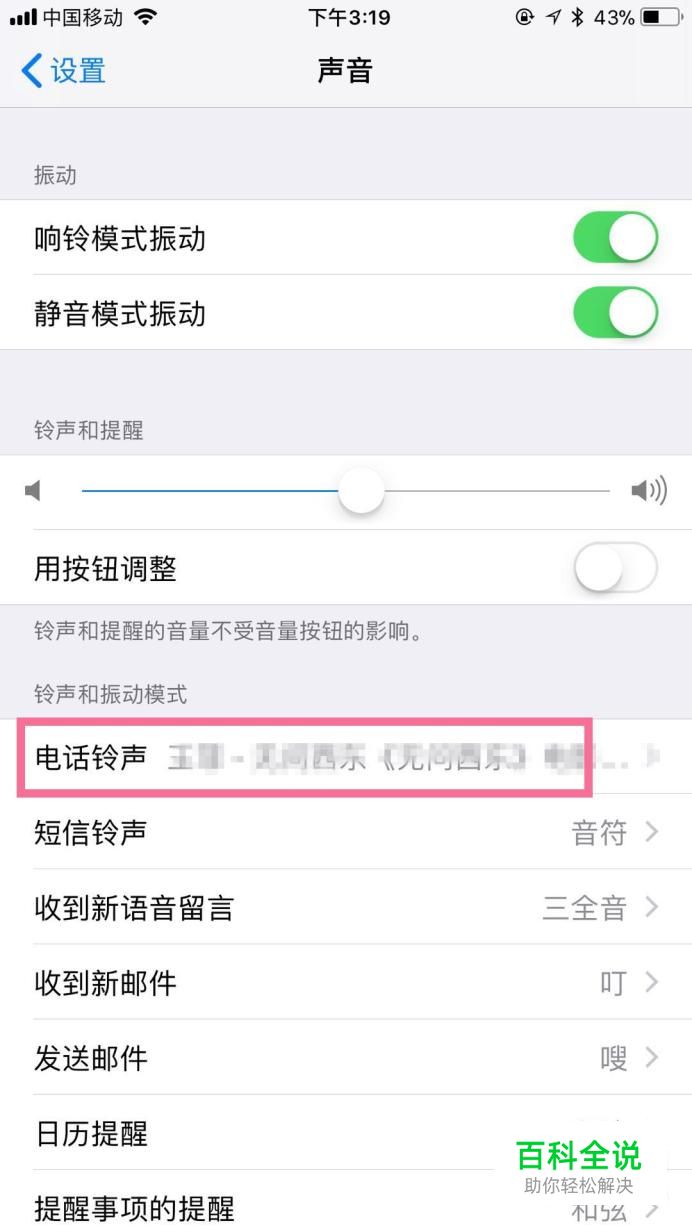Open 短信铃声 row
Image resolution: width=692 pixels, height=1230 pixels.
(346, 832)
